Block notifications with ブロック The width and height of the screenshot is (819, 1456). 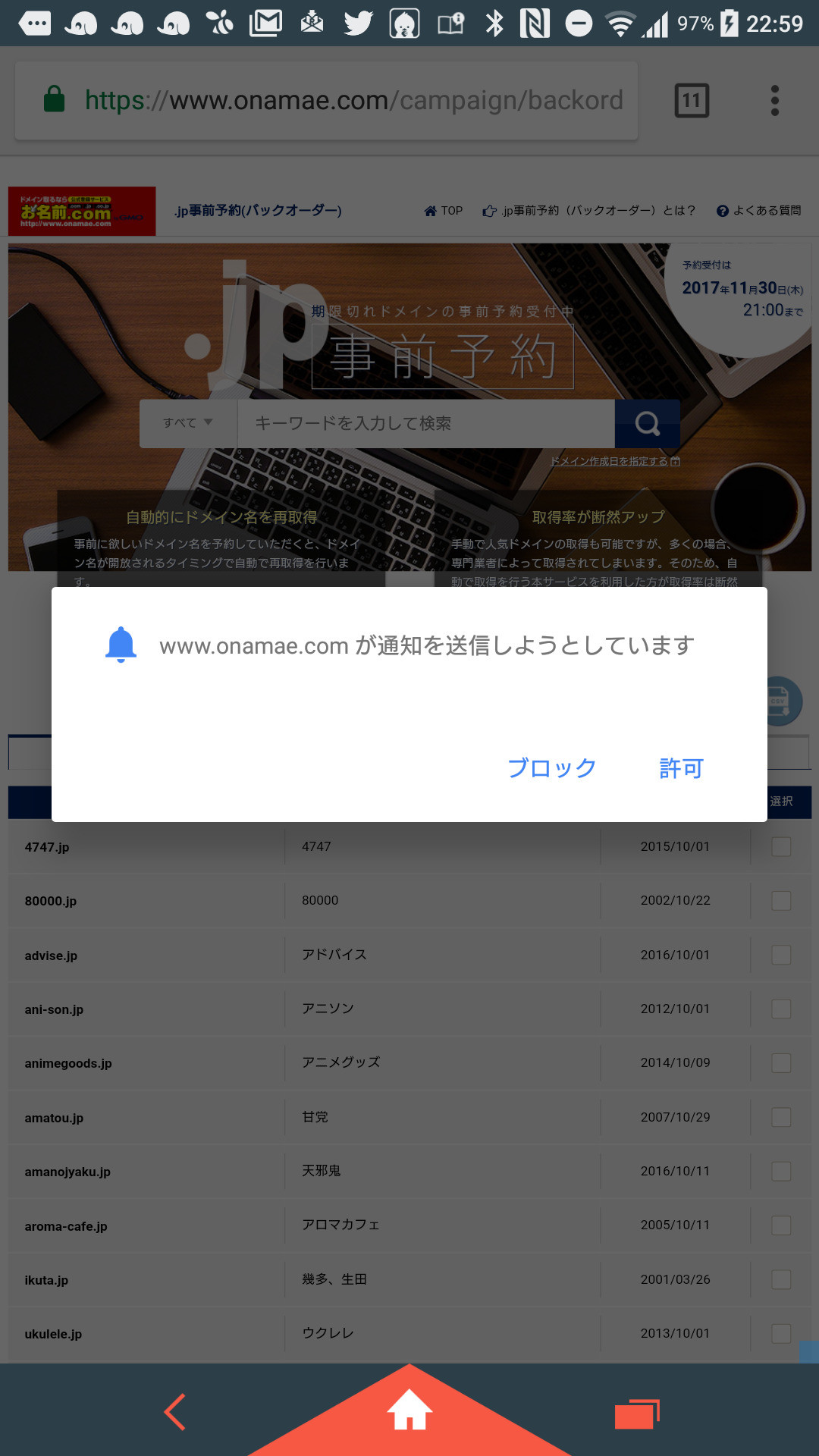tap(551, 768)
